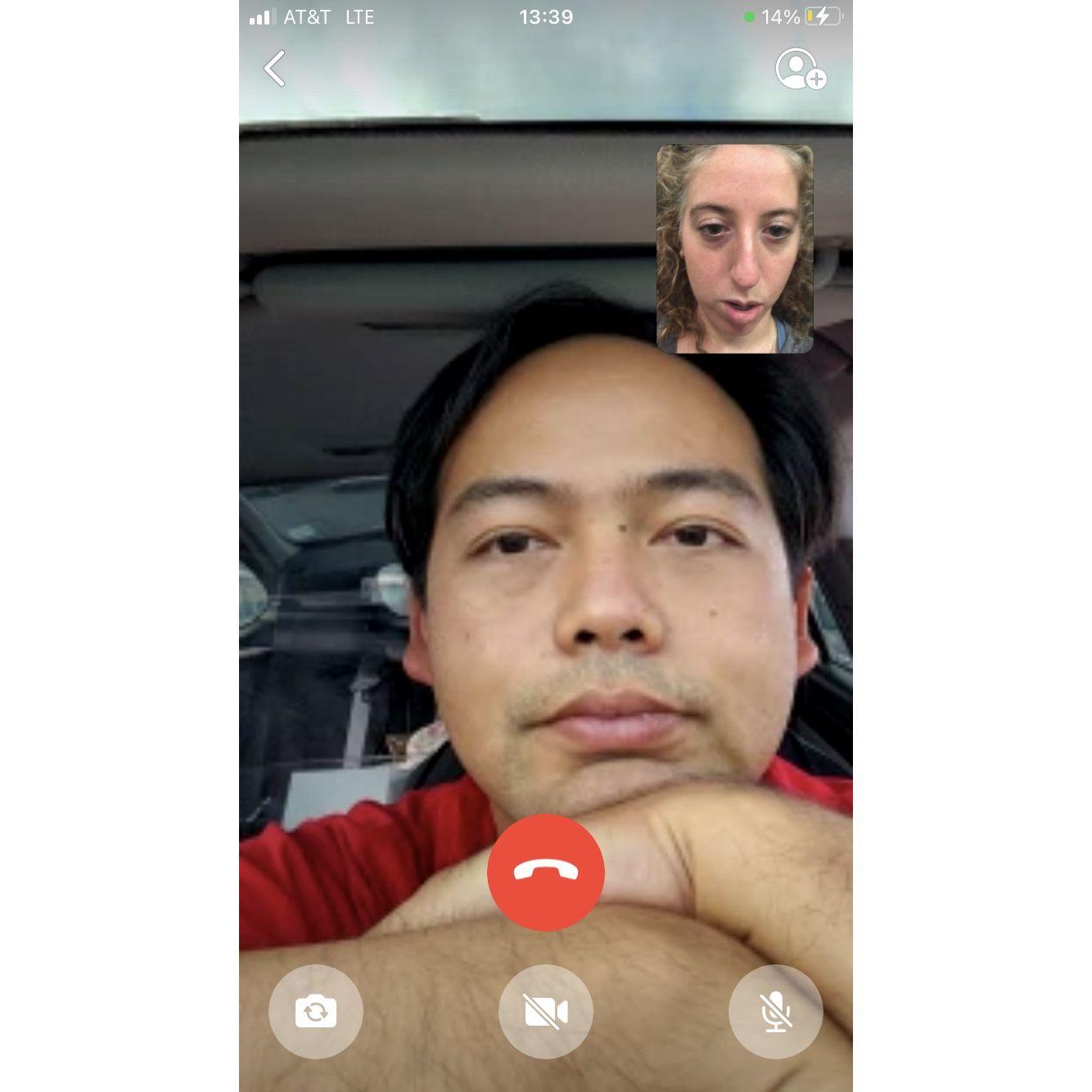Image resolution: width=1092 pixels, height=1092 pixels.
Task: Flip the camera view
Action: click(316, 1012)
